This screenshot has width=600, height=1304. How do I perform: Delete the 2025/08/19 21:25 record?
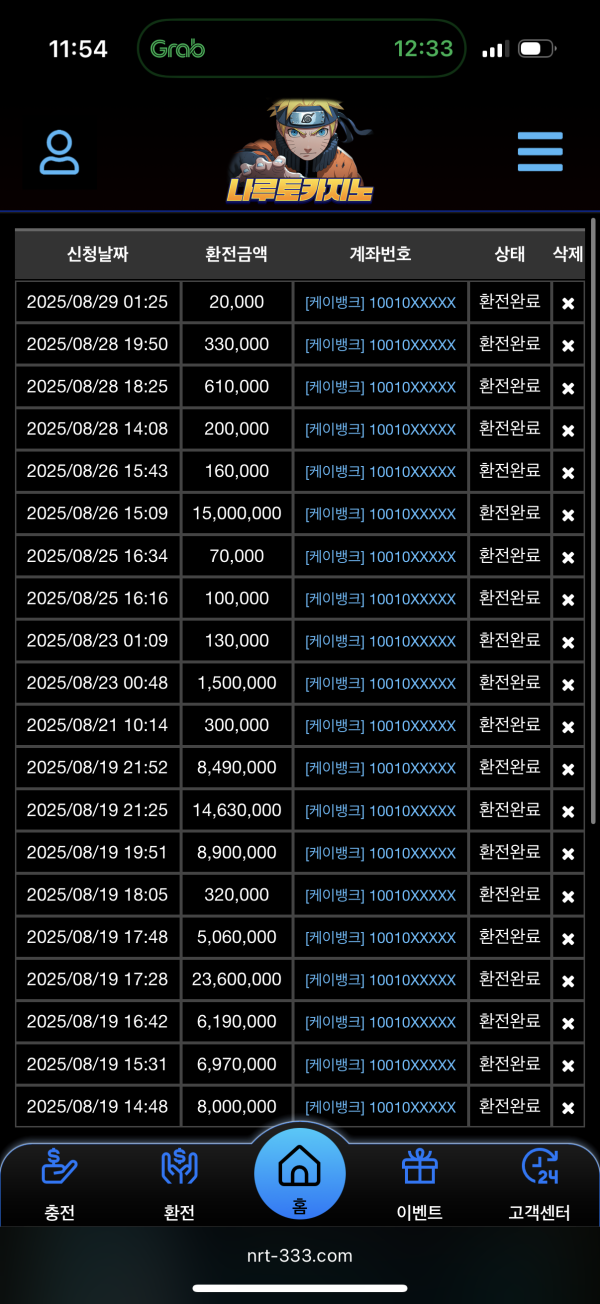click(568, 811)
